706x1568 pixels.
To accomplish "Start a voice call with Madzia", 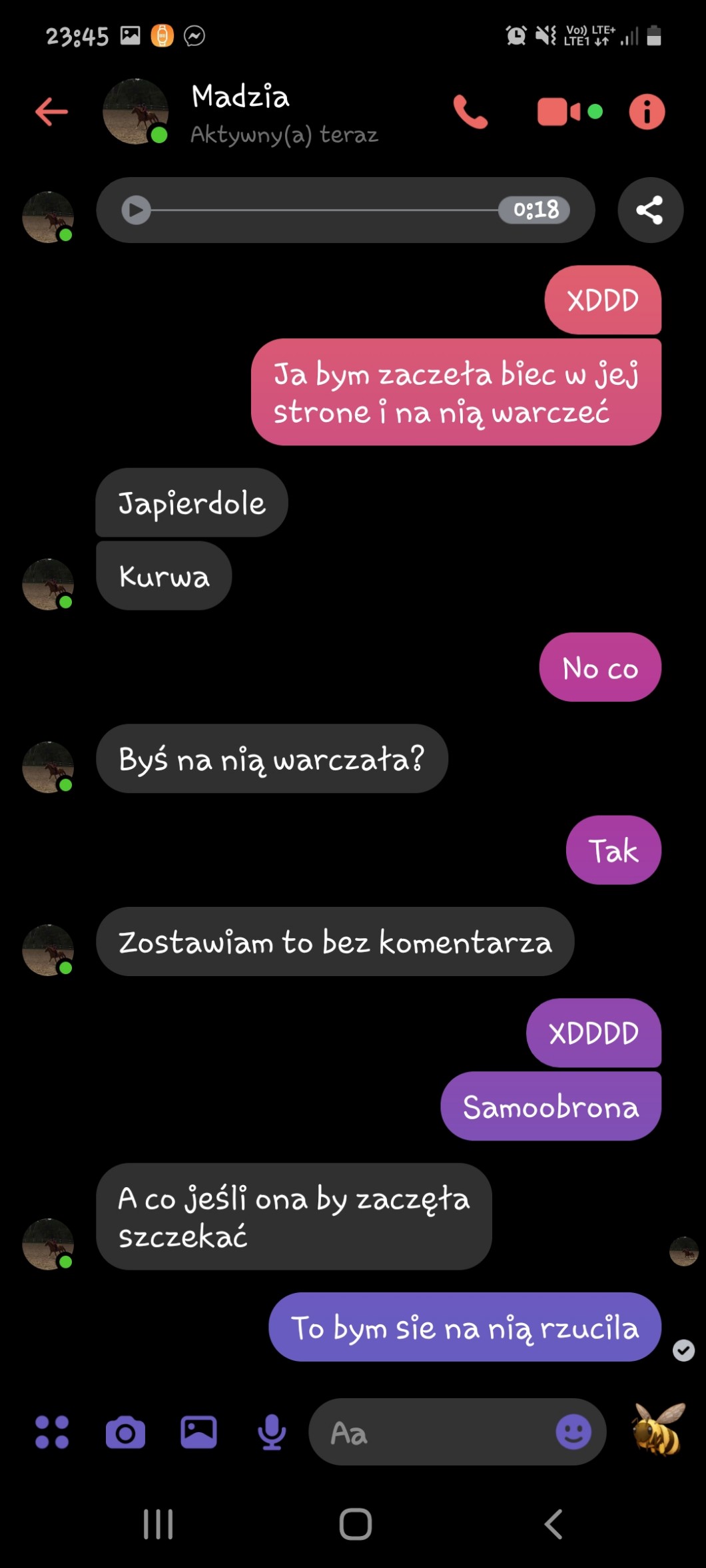I will click(470, 112).
